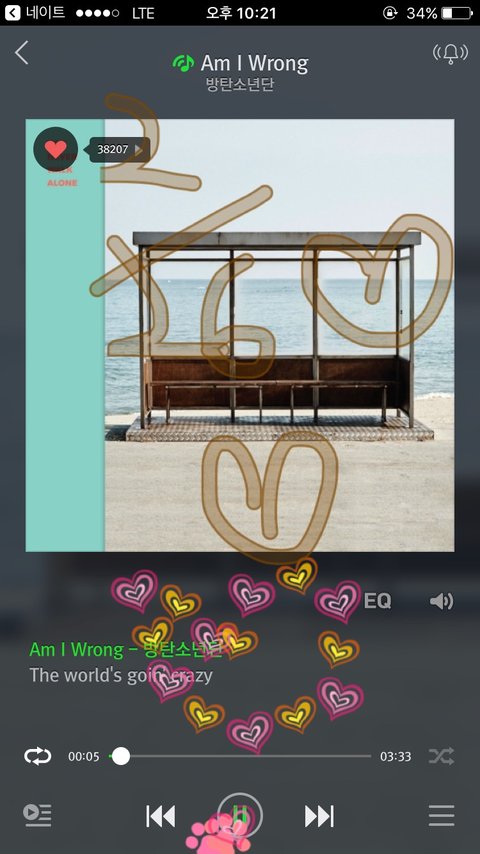Tap the volume speaker icon
480x854 pixels.
[441, 601]
